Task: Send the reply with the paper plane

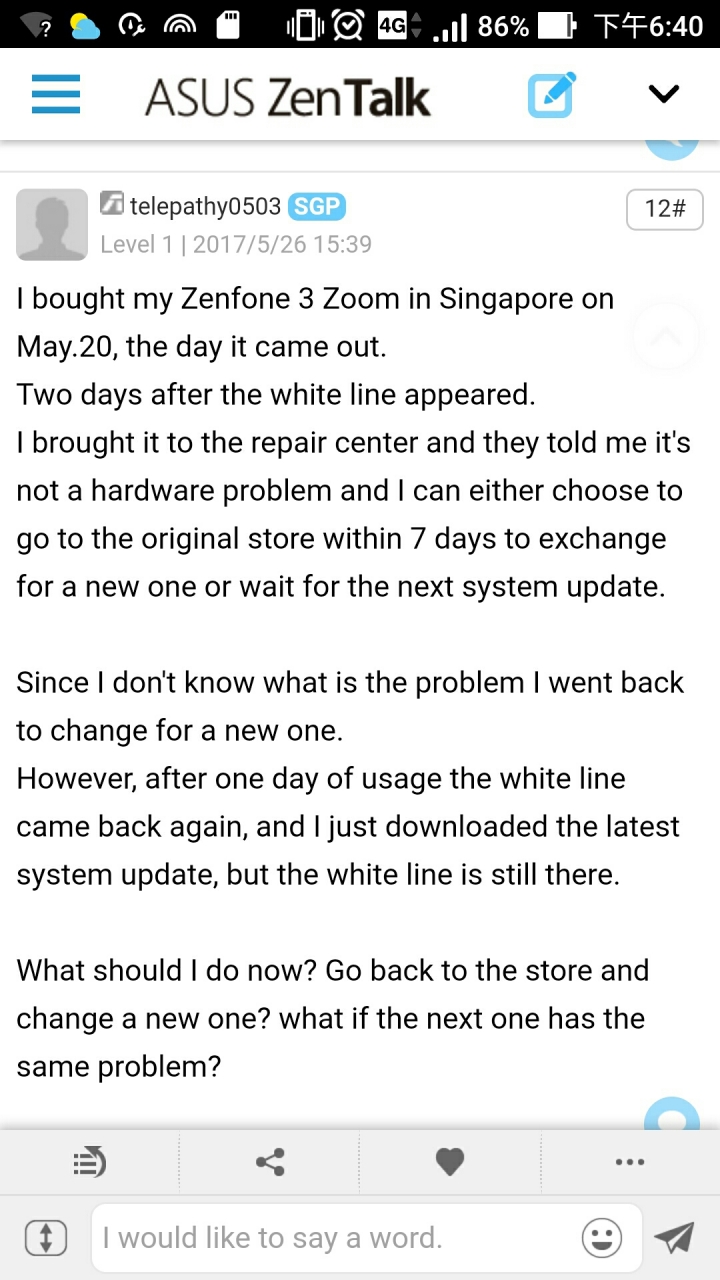Action: (674, 1238)
